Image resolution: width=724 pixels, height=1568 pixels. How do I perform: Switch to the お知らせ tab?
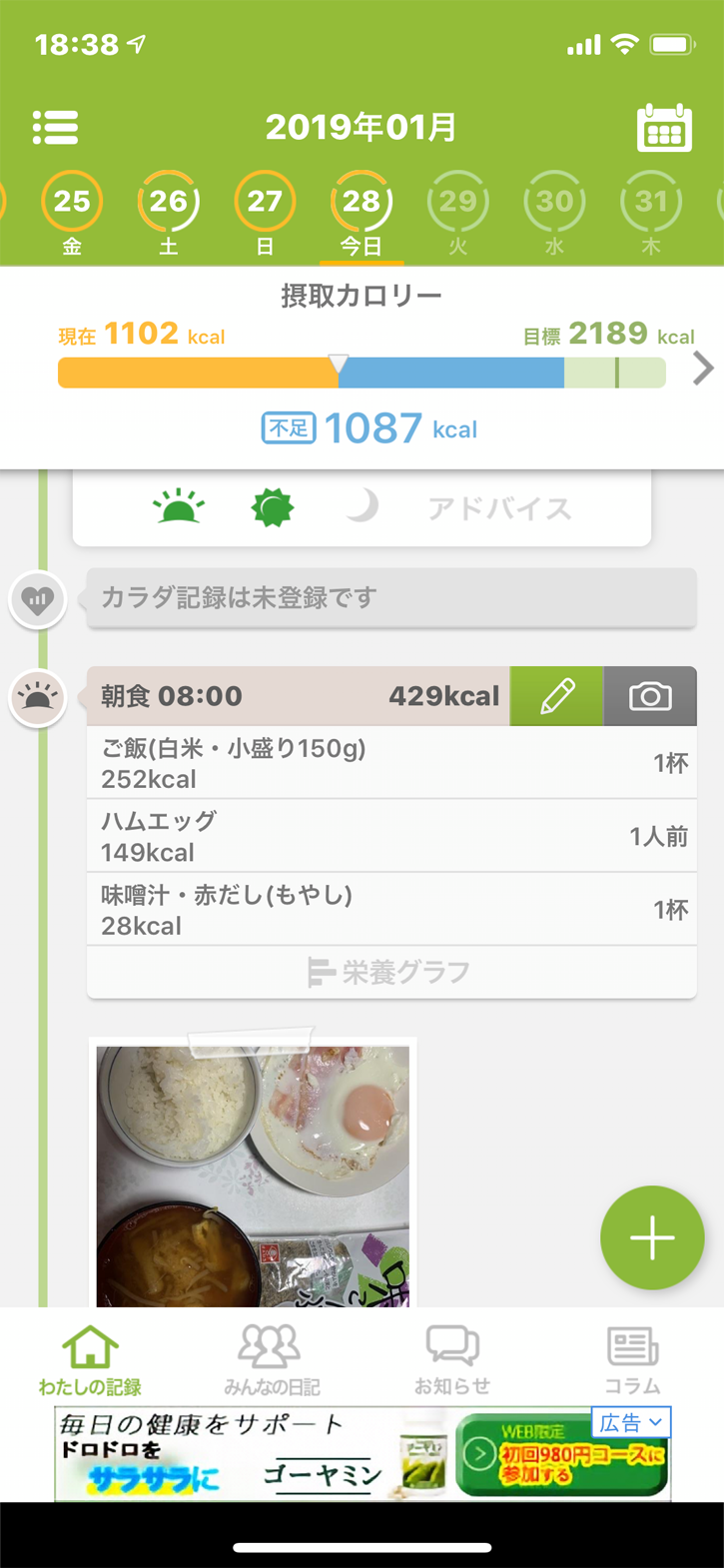[x=452, y=1358]
